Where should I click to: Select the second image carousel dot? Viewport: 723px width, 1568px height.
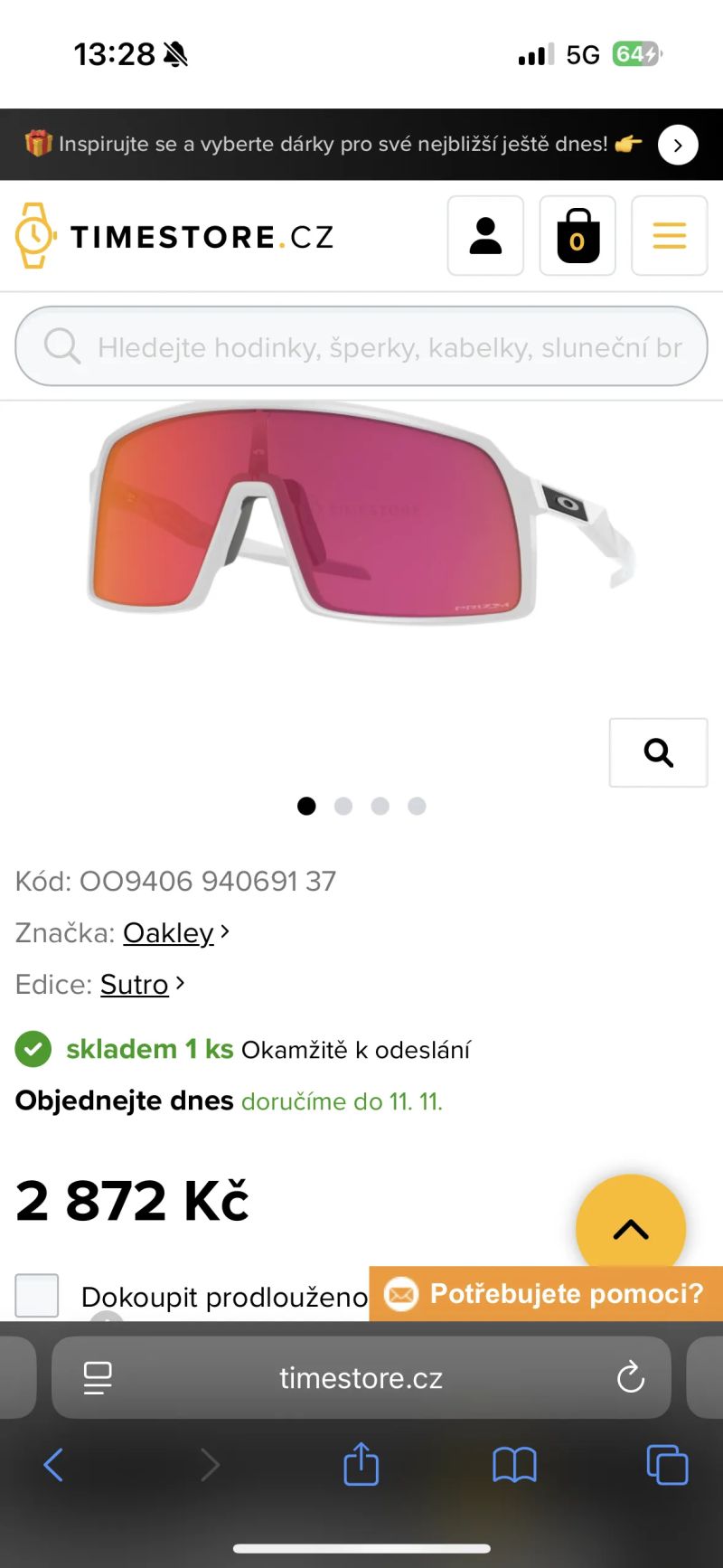(343, 806)
